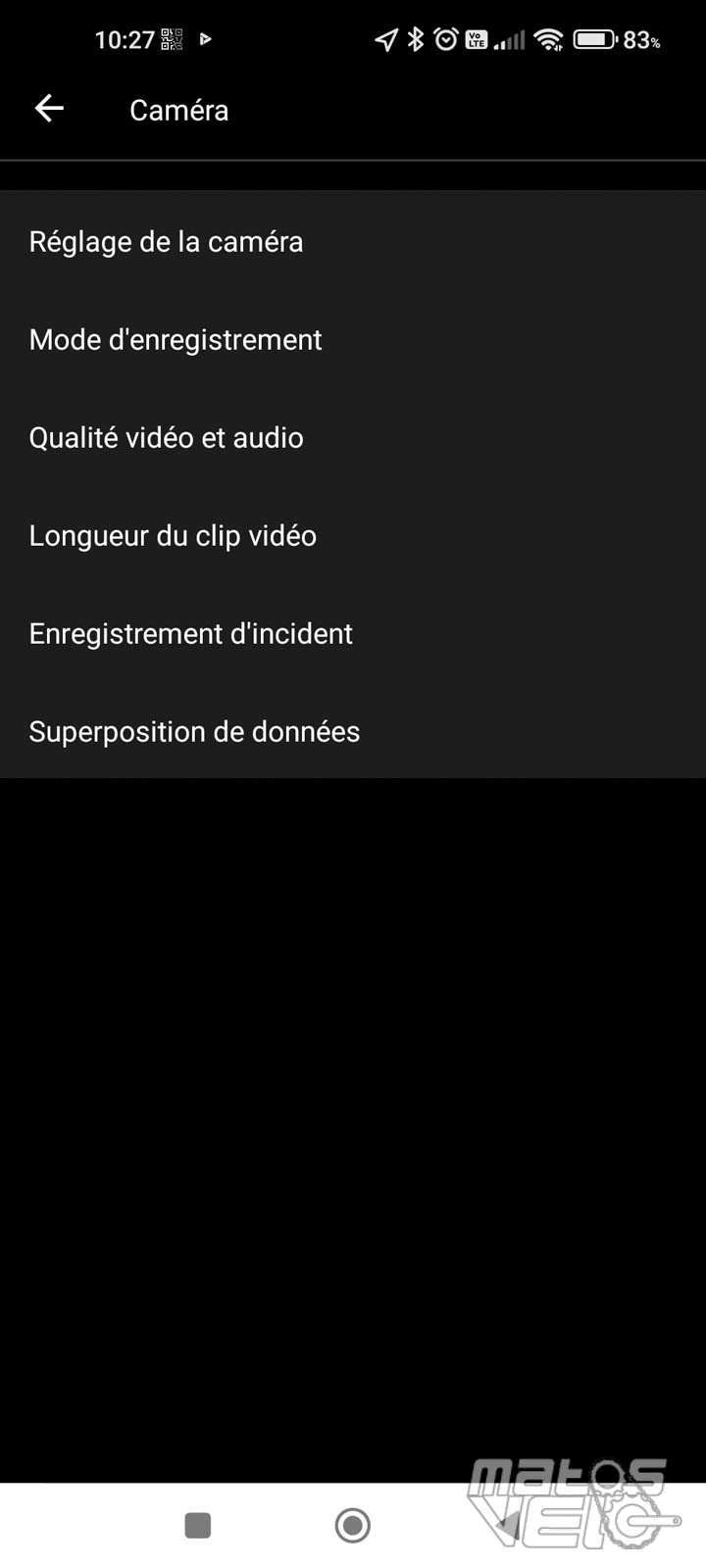Image resolution: width=706 pixels, height=1568 pixels.
Task: Tap the system home button
Action: (x=353, y=1525)
